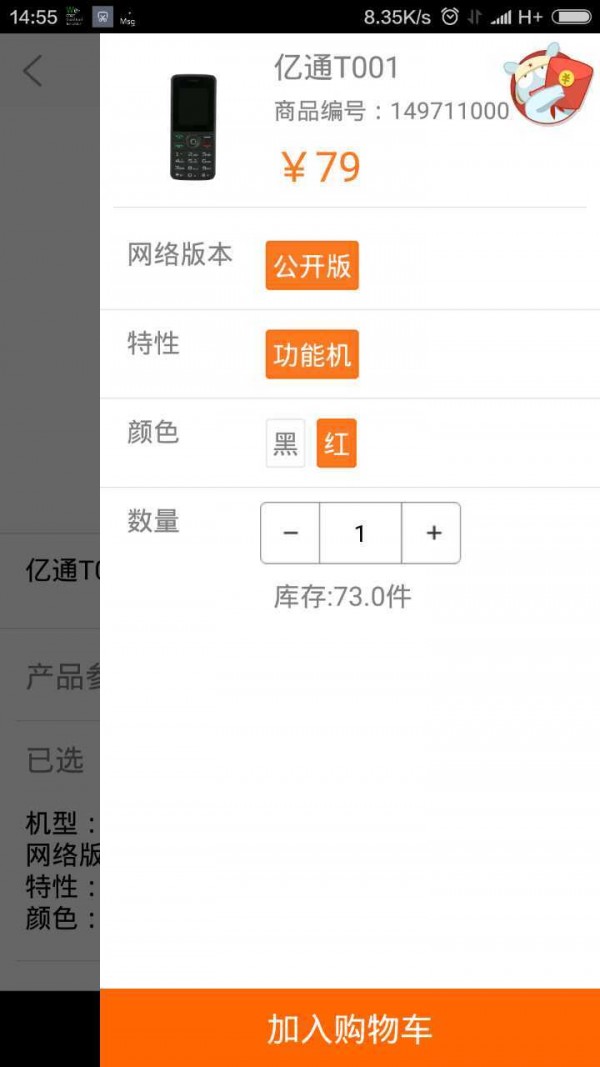Tap the quantity number field
Image resolution: width=600 pixels, height=1067 pixels.
click(360, 533)
